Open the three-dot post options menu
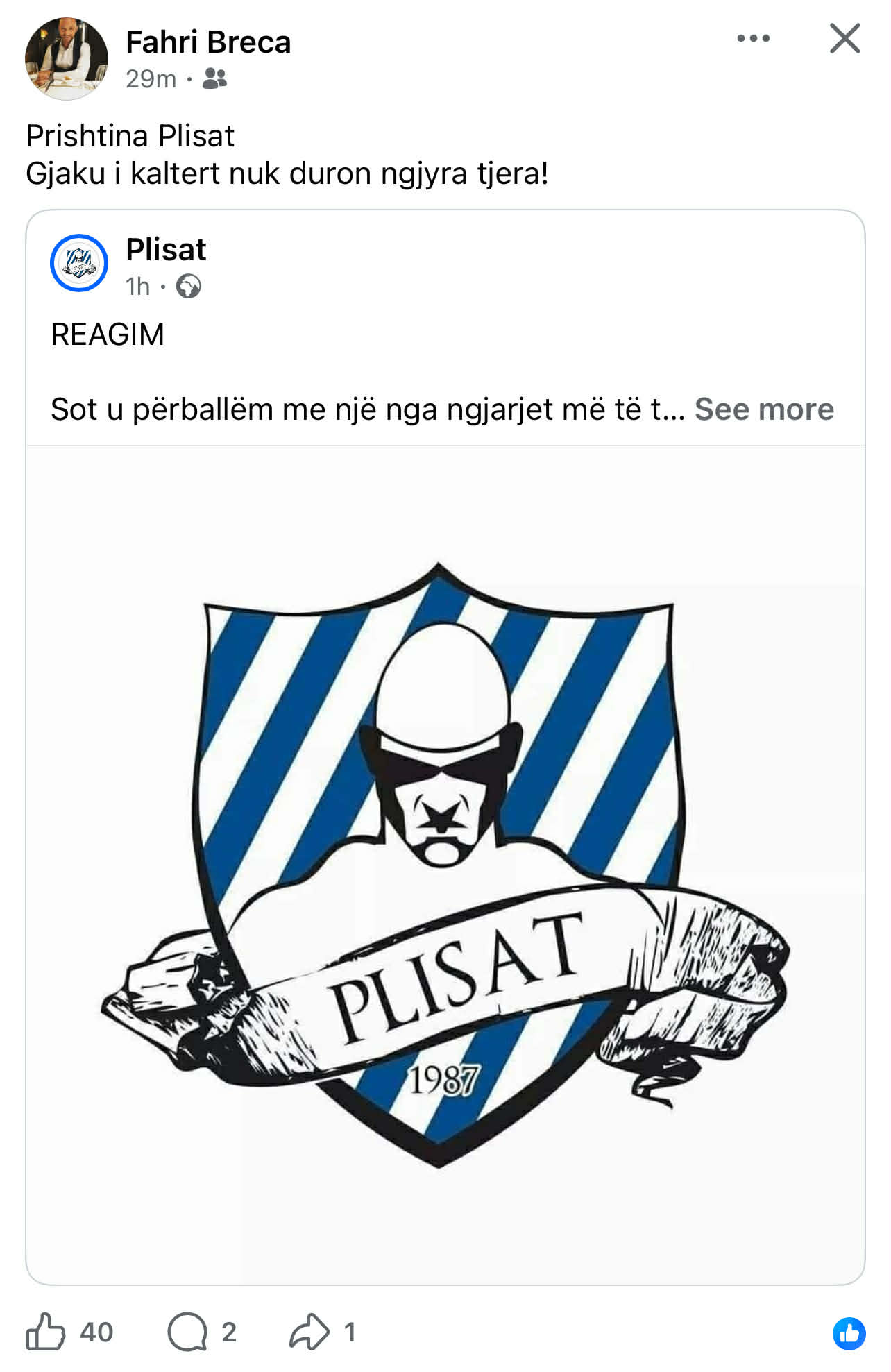This screenshot has height=1372, width=891. (x=753, y=39)
